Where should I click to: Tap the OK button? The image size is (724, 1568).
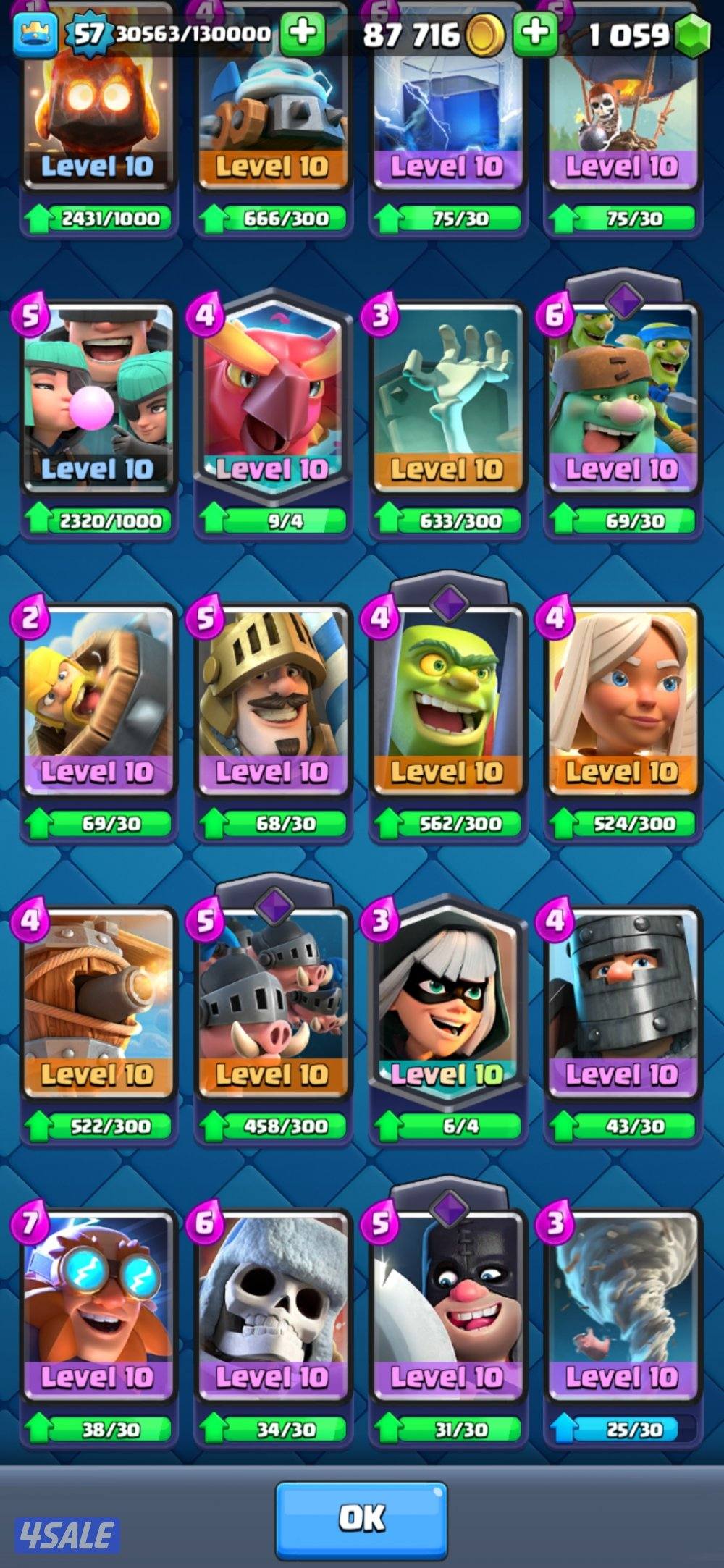tap(361, 1518)
